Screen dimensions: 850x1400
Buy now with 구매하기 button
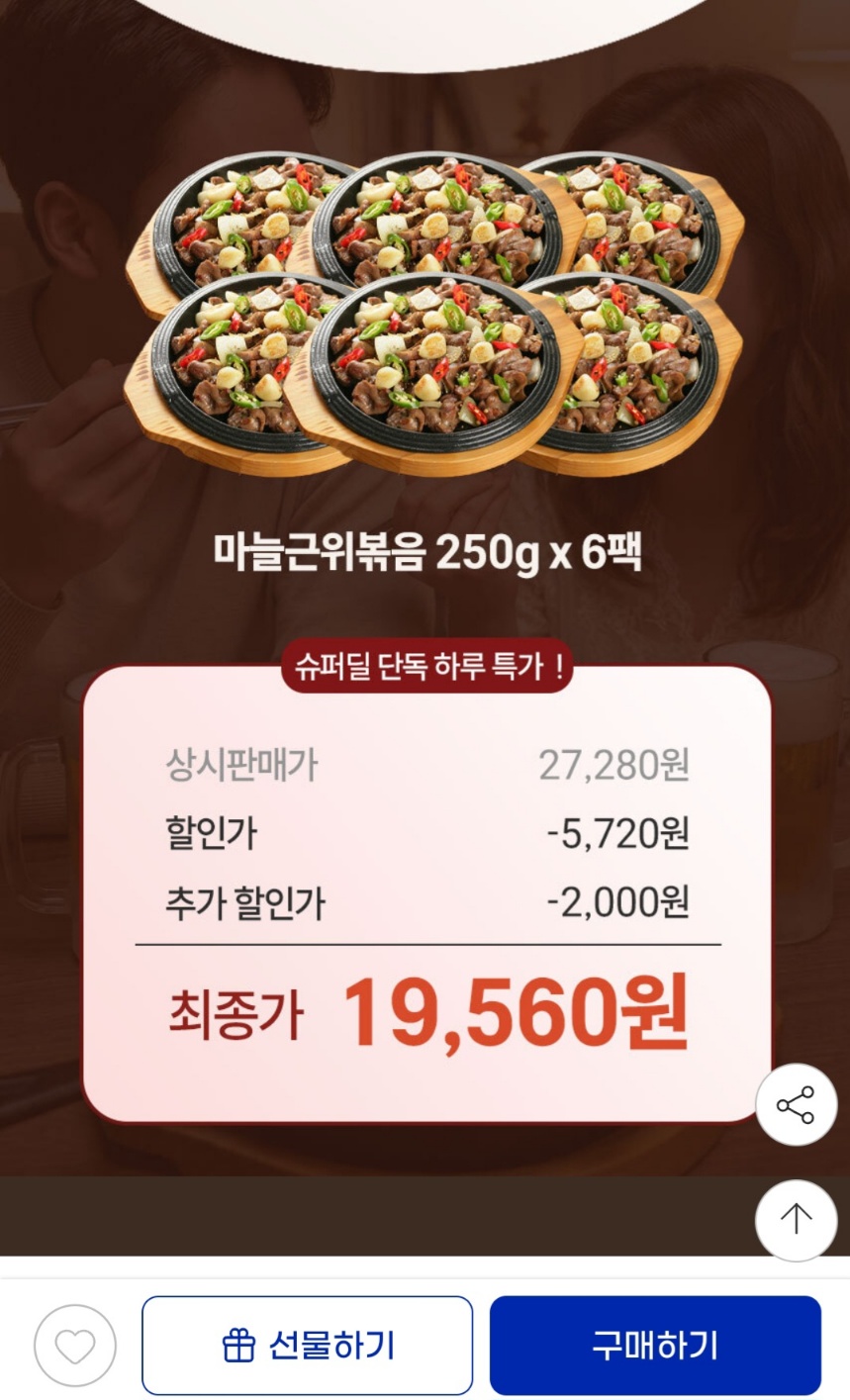(655, 1346)
